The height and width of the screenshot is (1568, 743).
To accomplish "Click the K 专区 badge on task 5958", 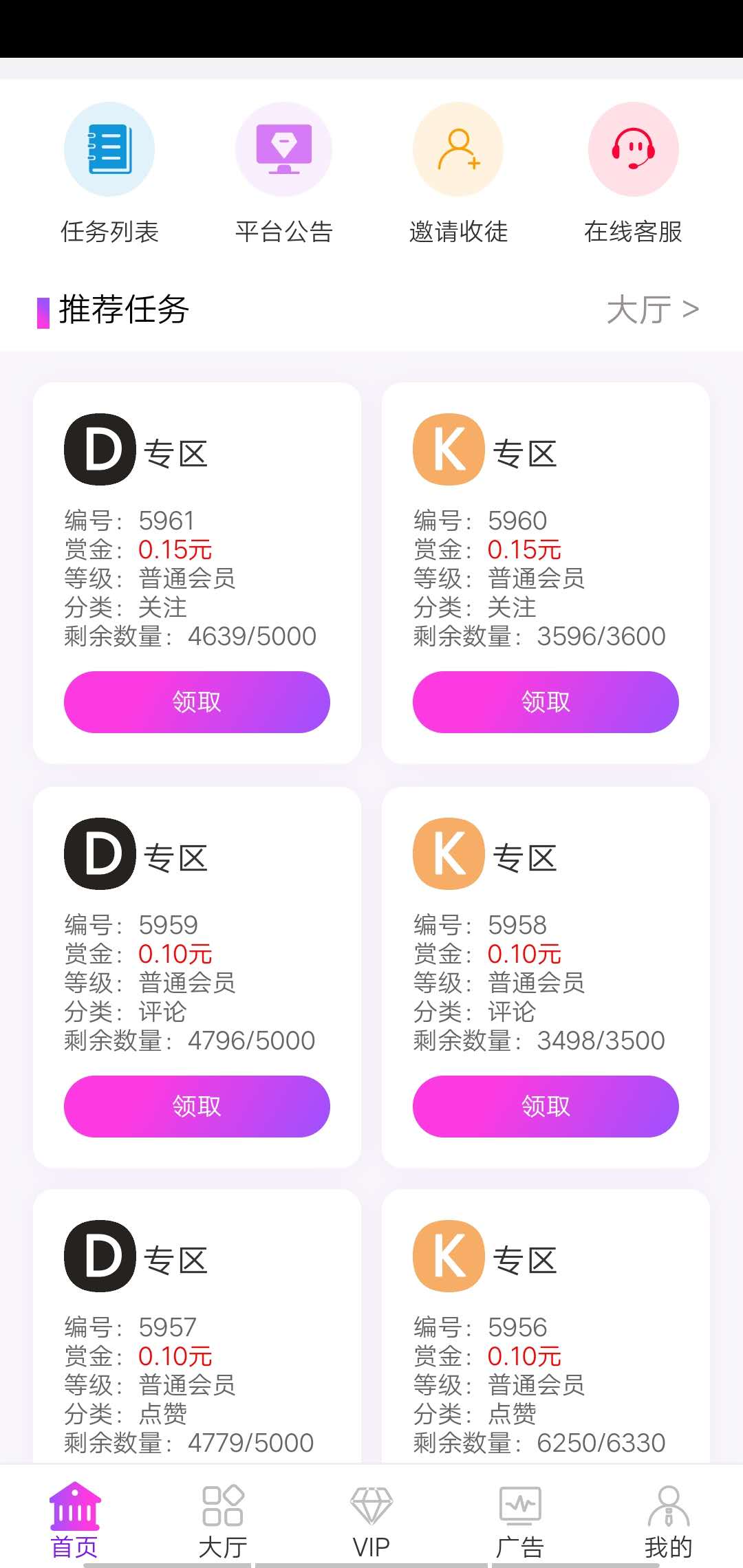I will tap(448, 853).
